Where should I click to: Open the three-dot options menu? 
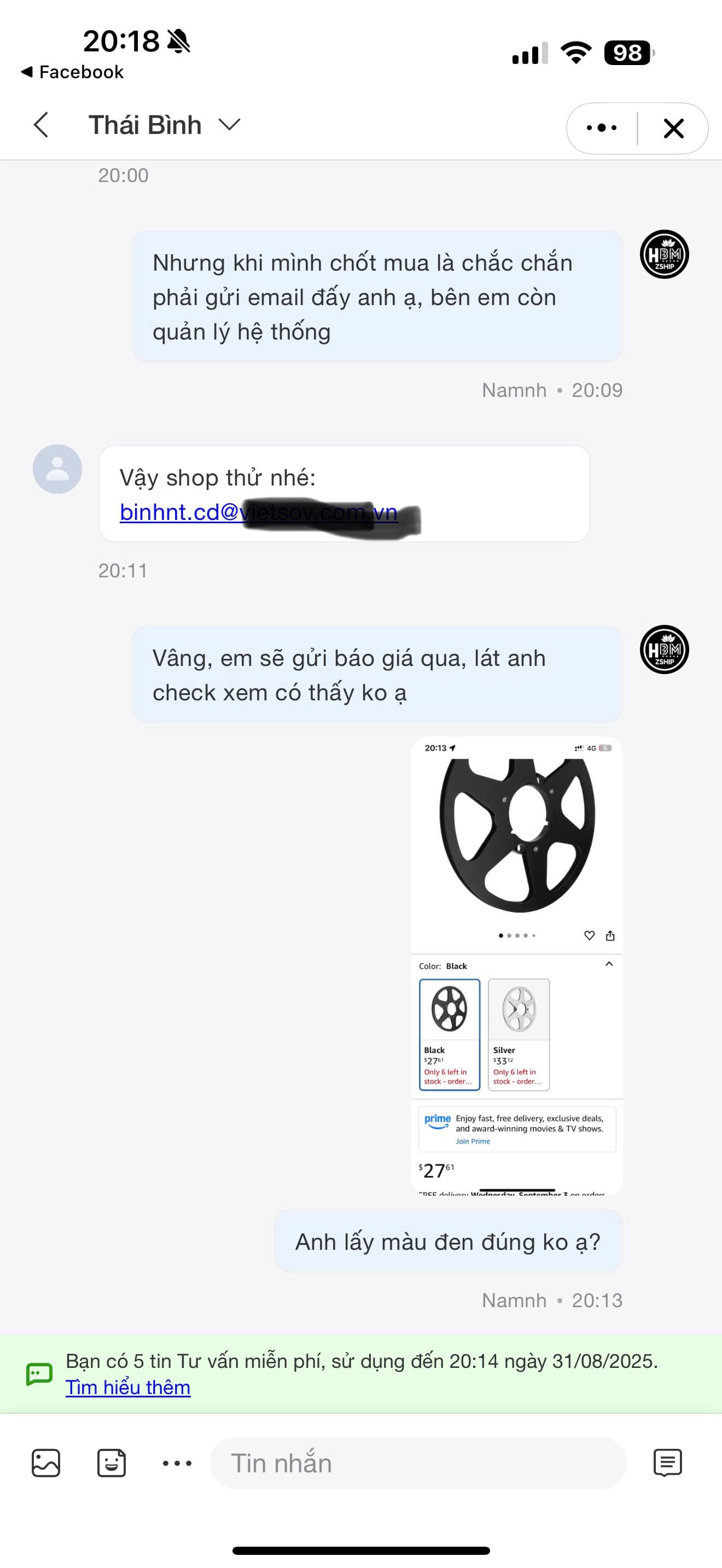[x=602, y=128]
